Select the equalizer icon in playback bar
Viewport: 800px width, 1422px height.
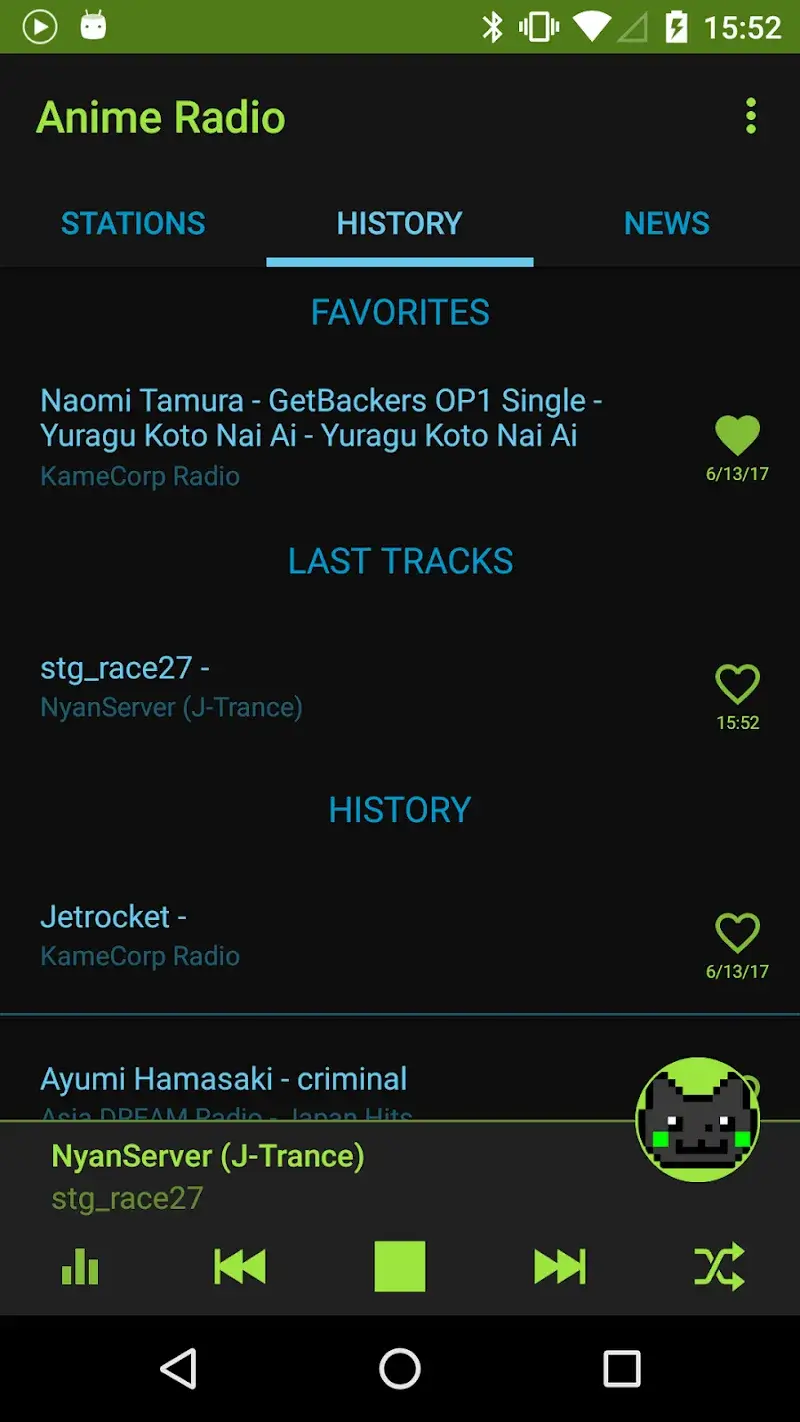point(80,1267)
